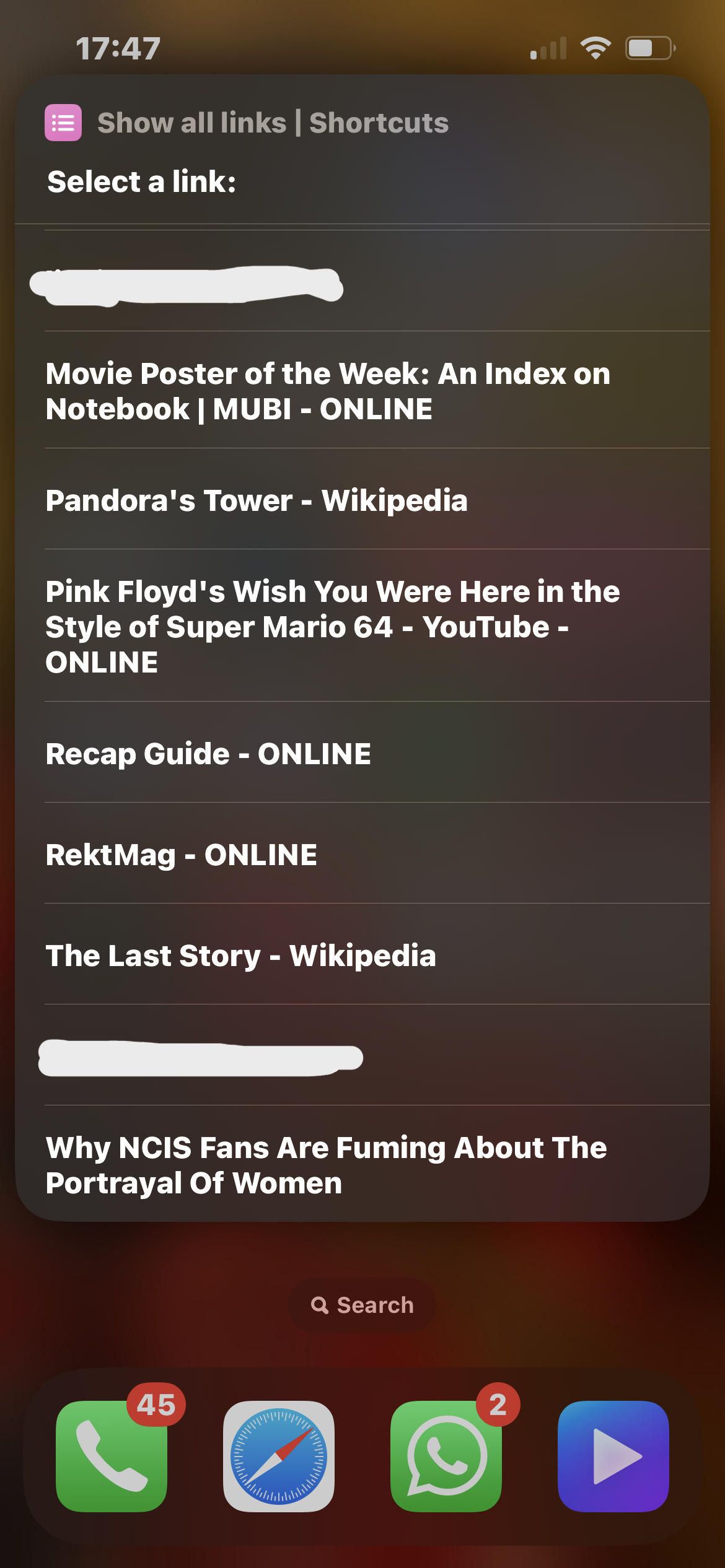
Task: Open the Pandora's Tower Wikipedia link
Action: (x=362, y=499)
